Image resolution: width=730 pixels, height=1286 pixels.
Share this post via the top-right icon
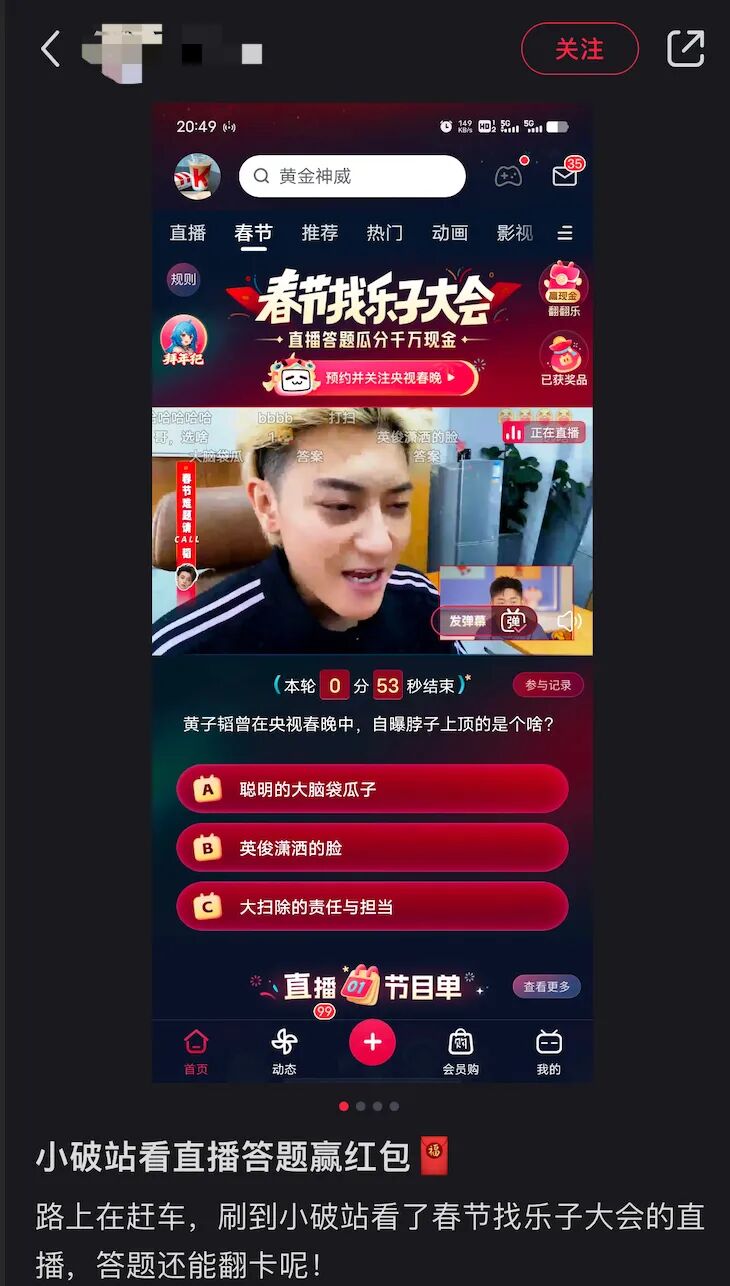[x=686, y=48]
